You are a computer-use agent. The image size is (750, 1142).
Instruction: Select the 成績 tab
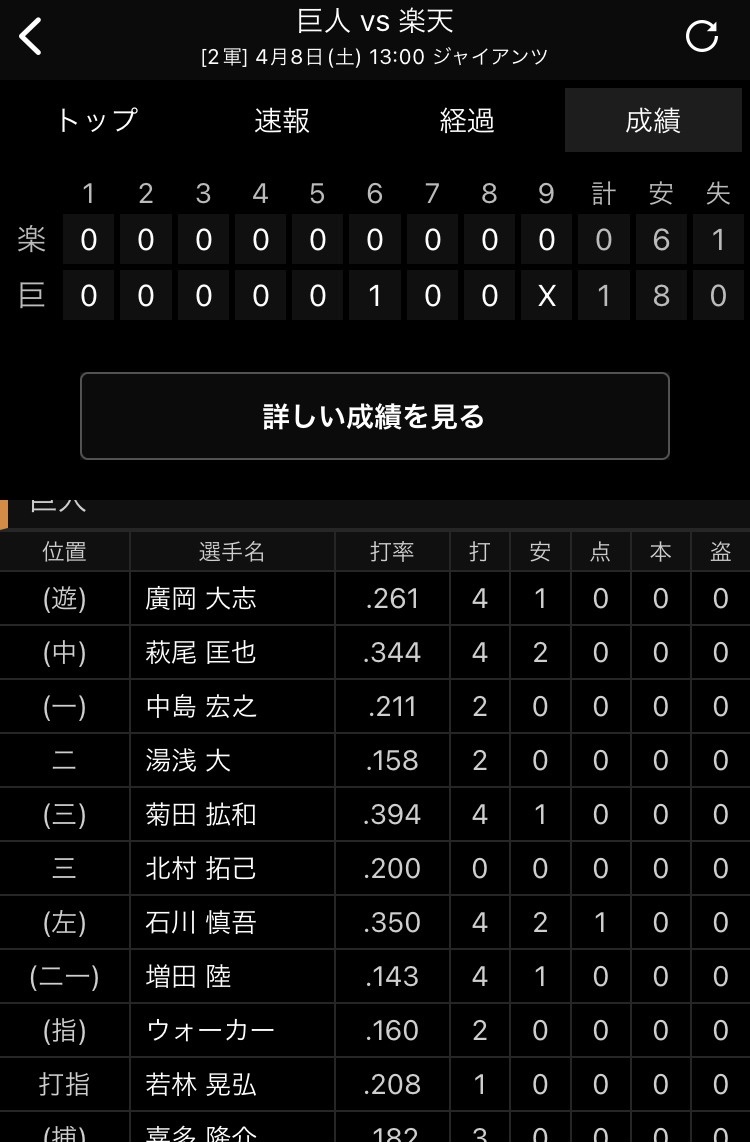(653, 121)
